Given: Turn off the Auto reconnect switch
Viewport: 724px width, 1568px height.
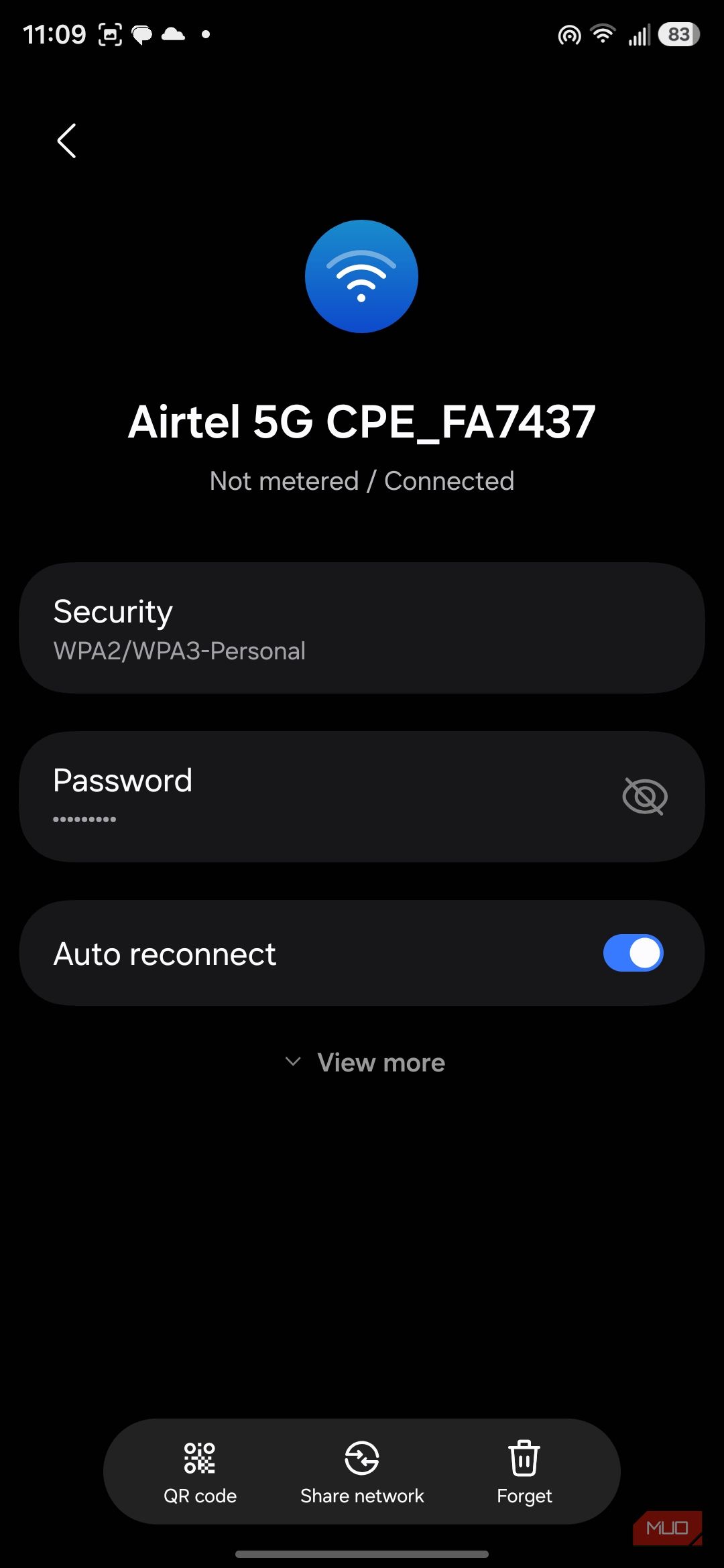Looking at the screenshot, I should tap(633, 953).
